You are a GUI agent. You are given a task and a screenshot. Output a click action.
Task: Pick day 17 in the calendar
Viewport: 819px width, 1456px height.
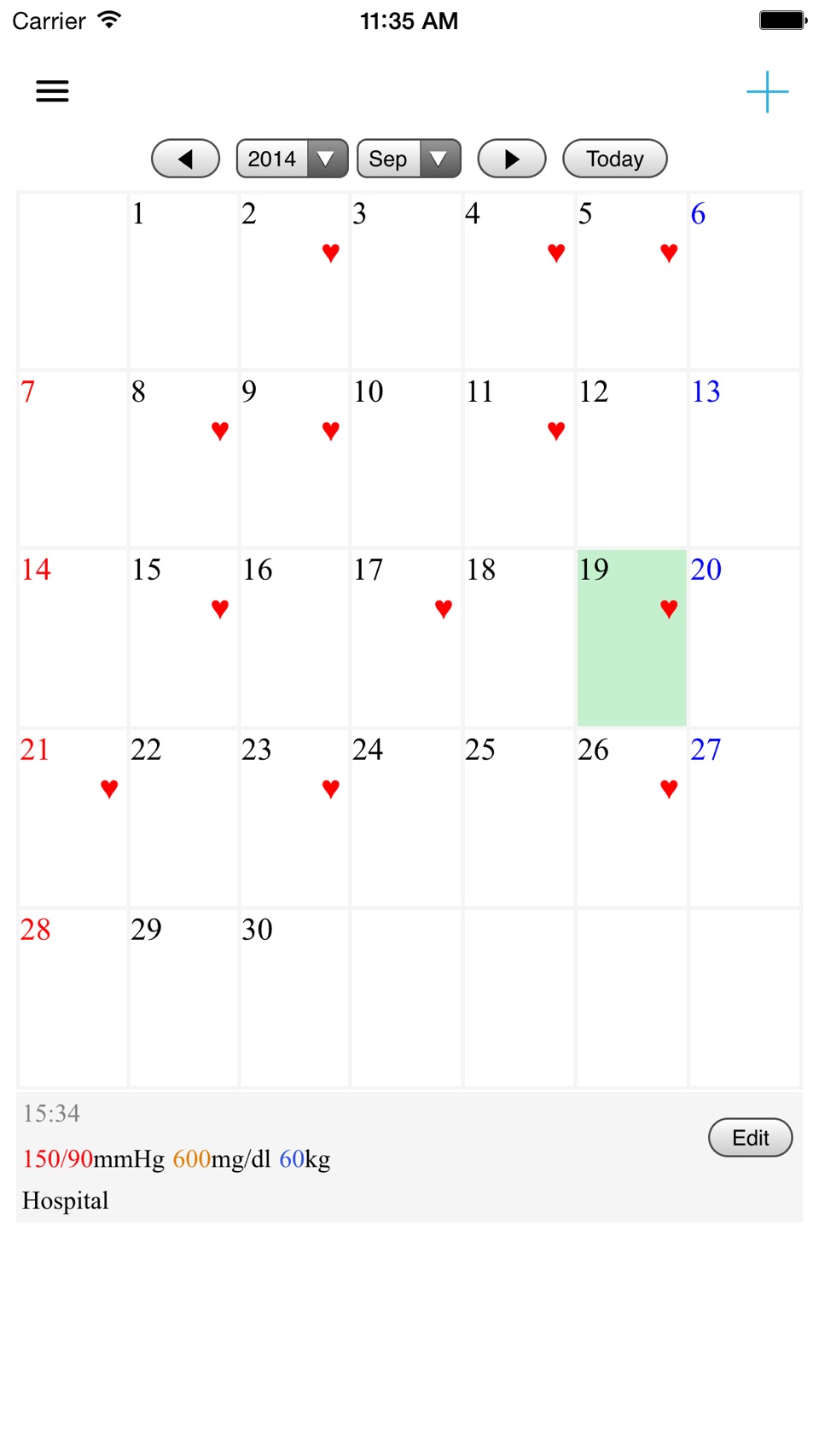coord(407,638)
